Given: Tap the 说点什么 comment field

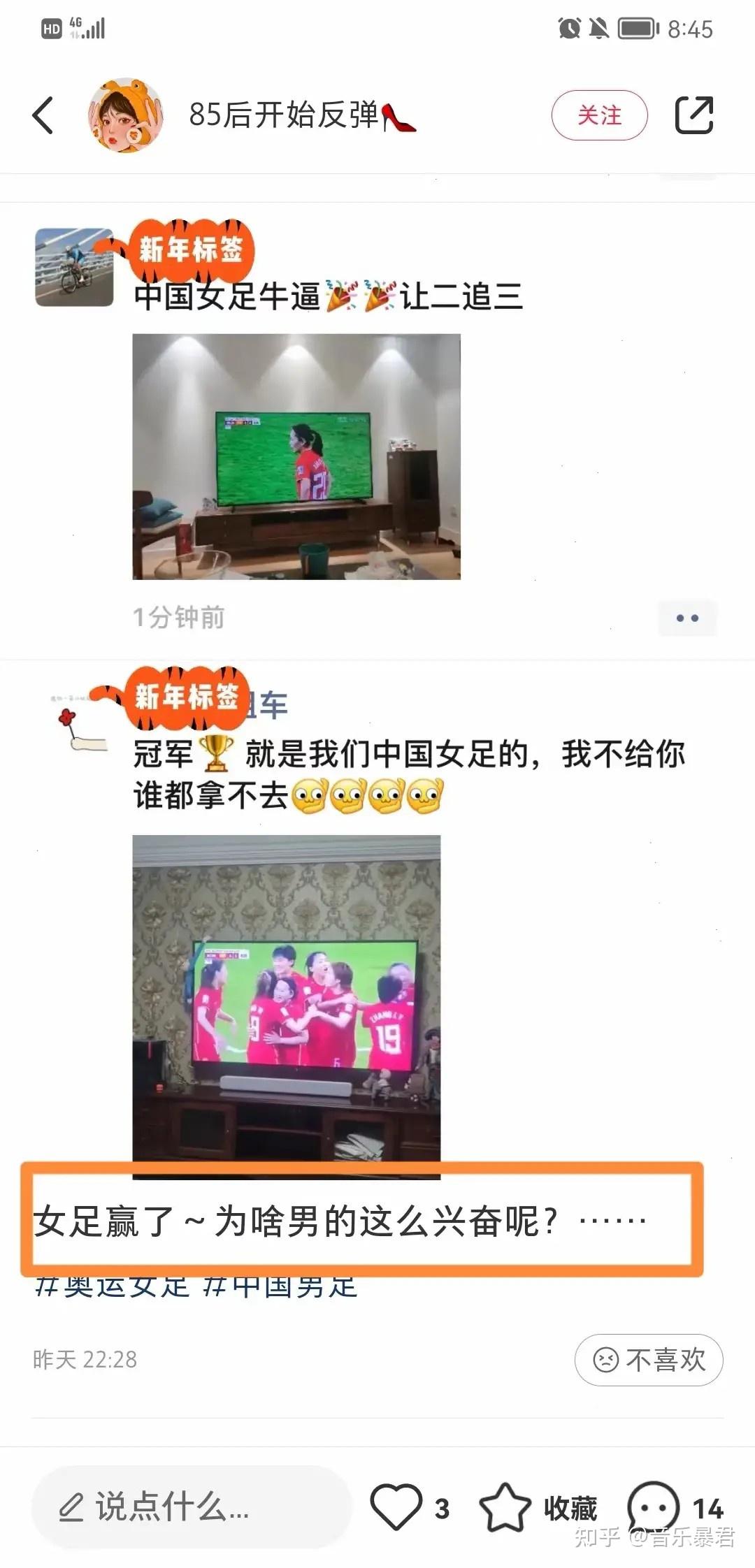Looking at the screenshot, I should click(x=190, y=1507).
